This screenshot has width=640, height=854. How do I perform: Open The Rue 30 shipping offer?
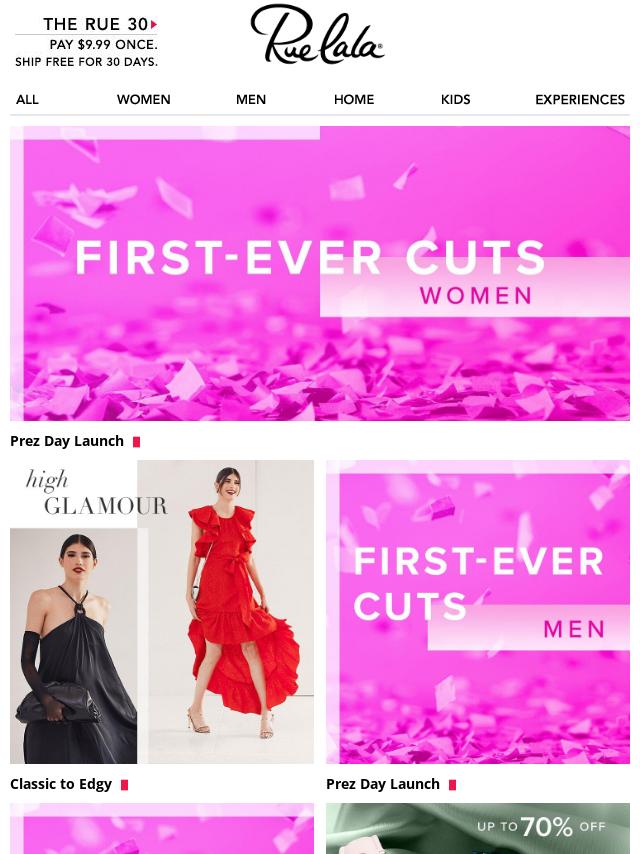(86, 42)
